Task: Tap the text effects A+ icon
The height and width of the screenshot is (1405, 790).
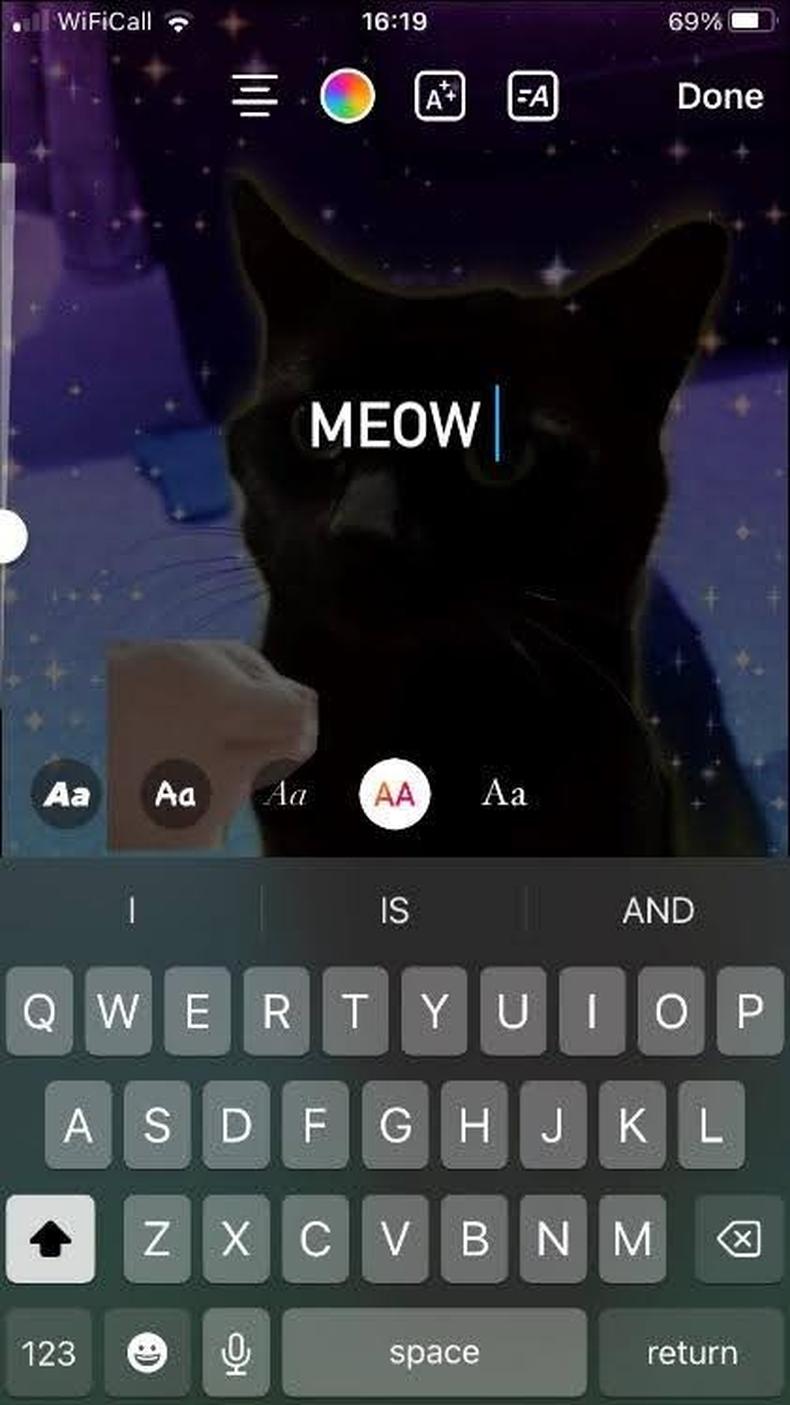Action: tap(440, 97)
